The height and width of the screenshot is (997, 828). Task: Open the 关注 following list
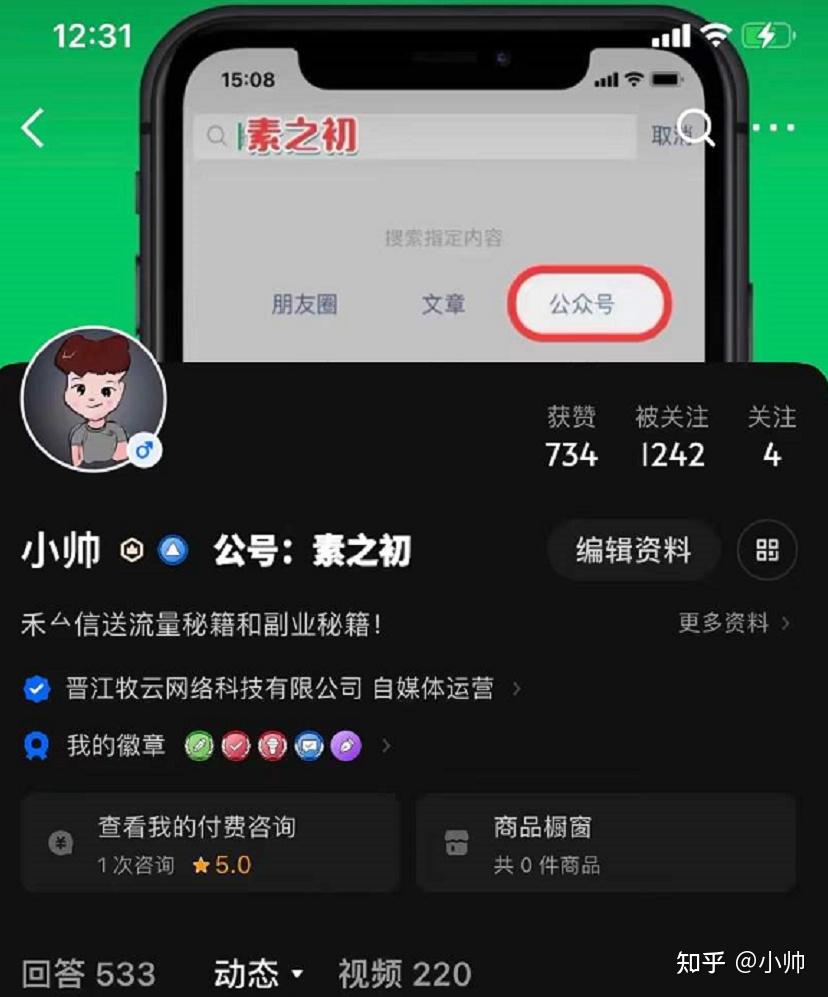[x=771, y=437]
